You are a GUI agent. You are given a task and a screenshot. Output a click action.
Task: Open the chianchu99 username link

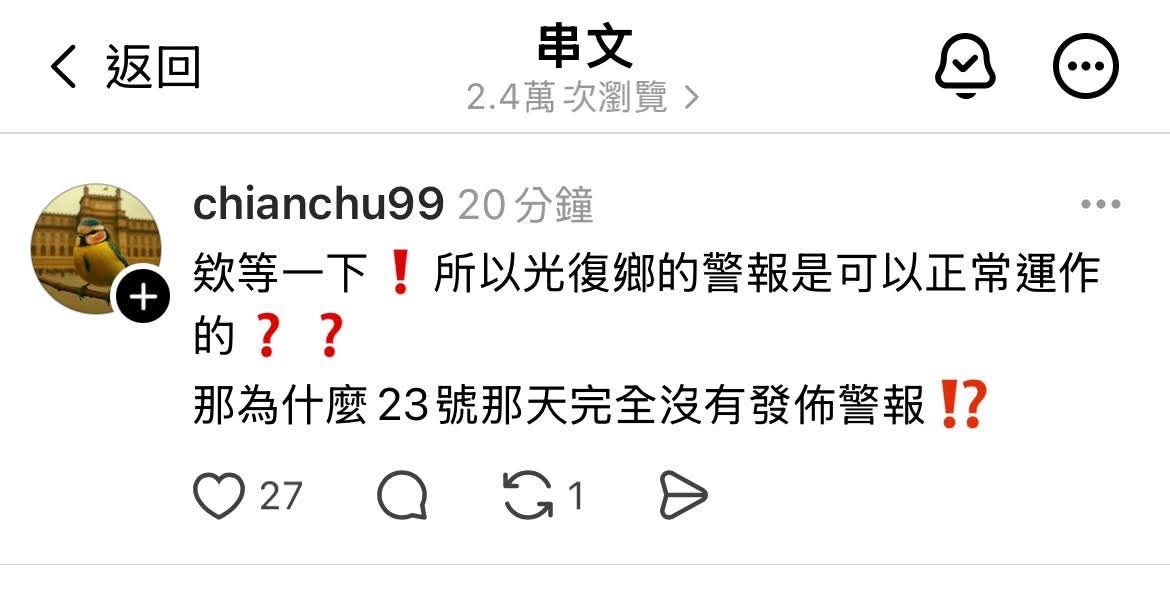click(x=318, y=205)
